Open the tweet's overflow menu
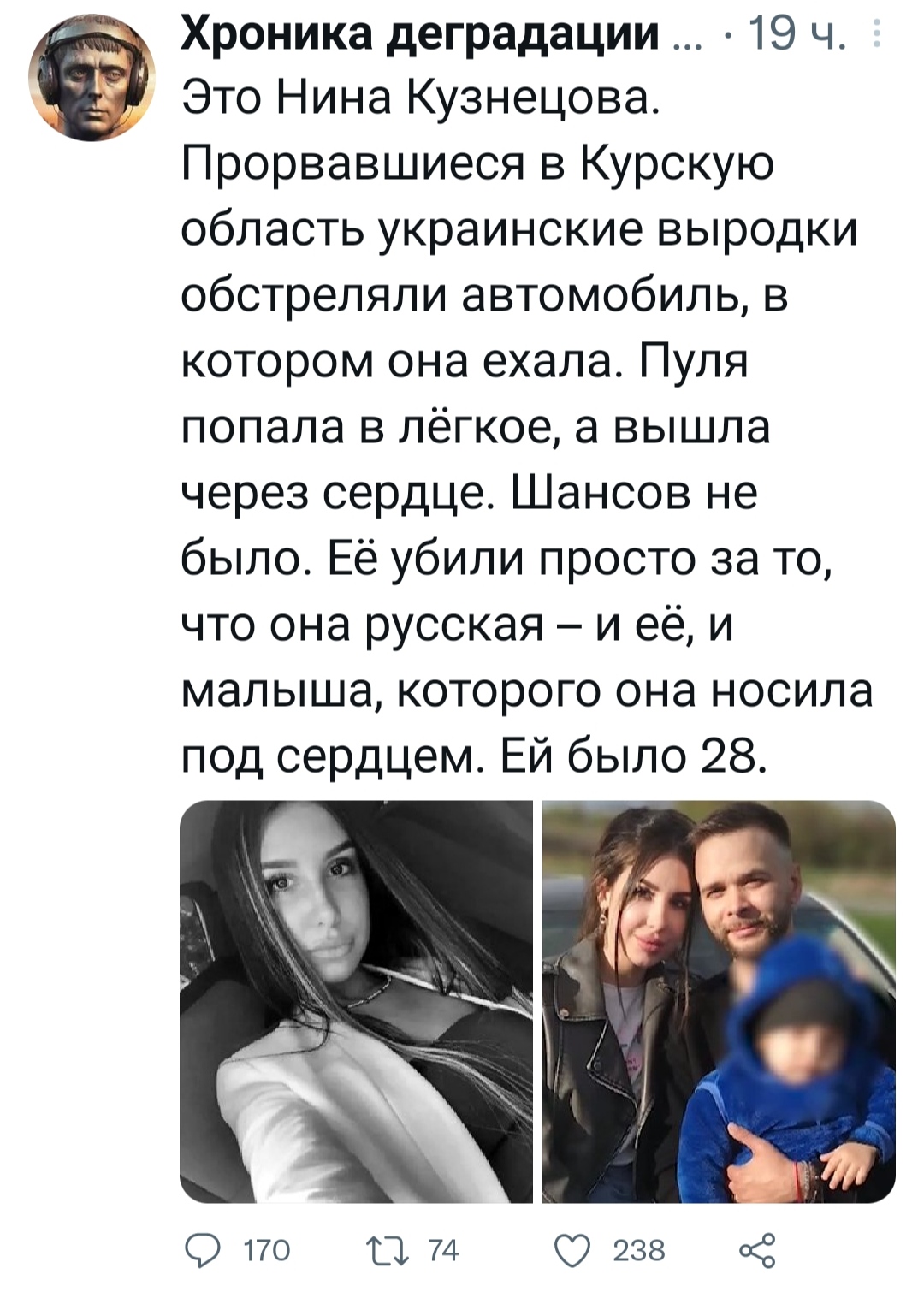Screen dimensions: 924x1292 click(x=876, y=38)
